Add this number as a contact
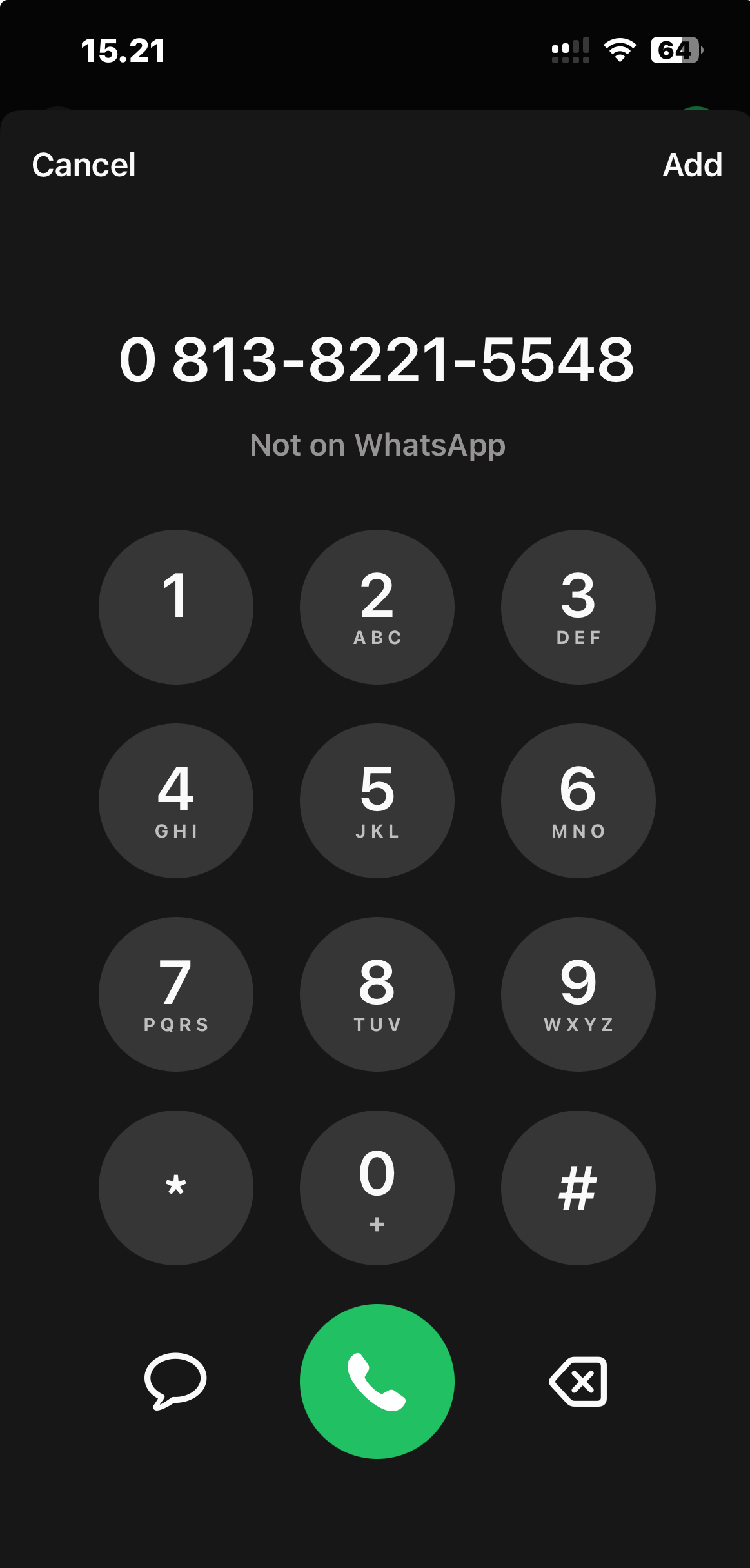 tap(692, 165)
